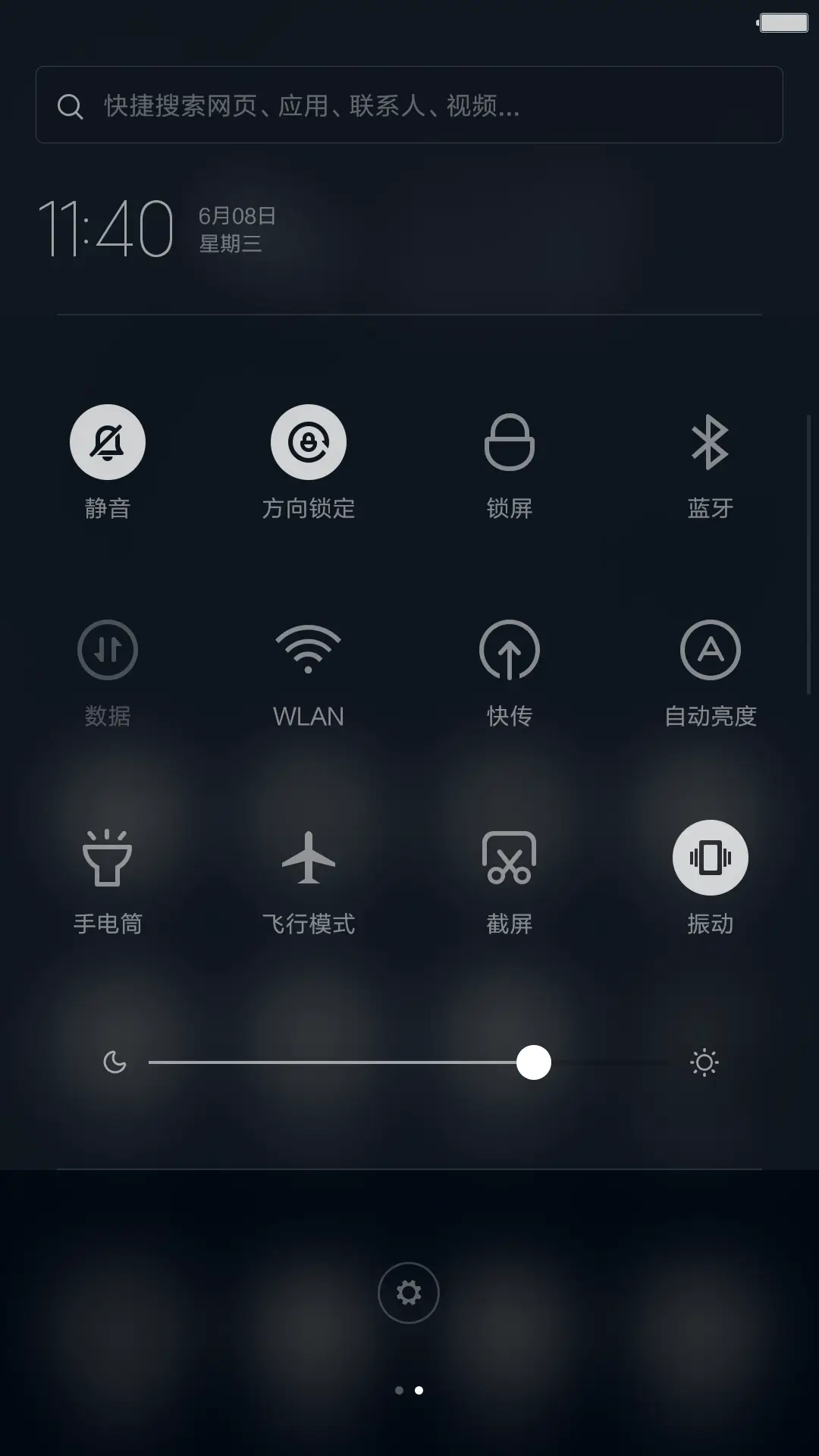Disable the vibration (振动) toggle
The height and width of the screenshot is (1456, 819).
click(x=710, y=857)
